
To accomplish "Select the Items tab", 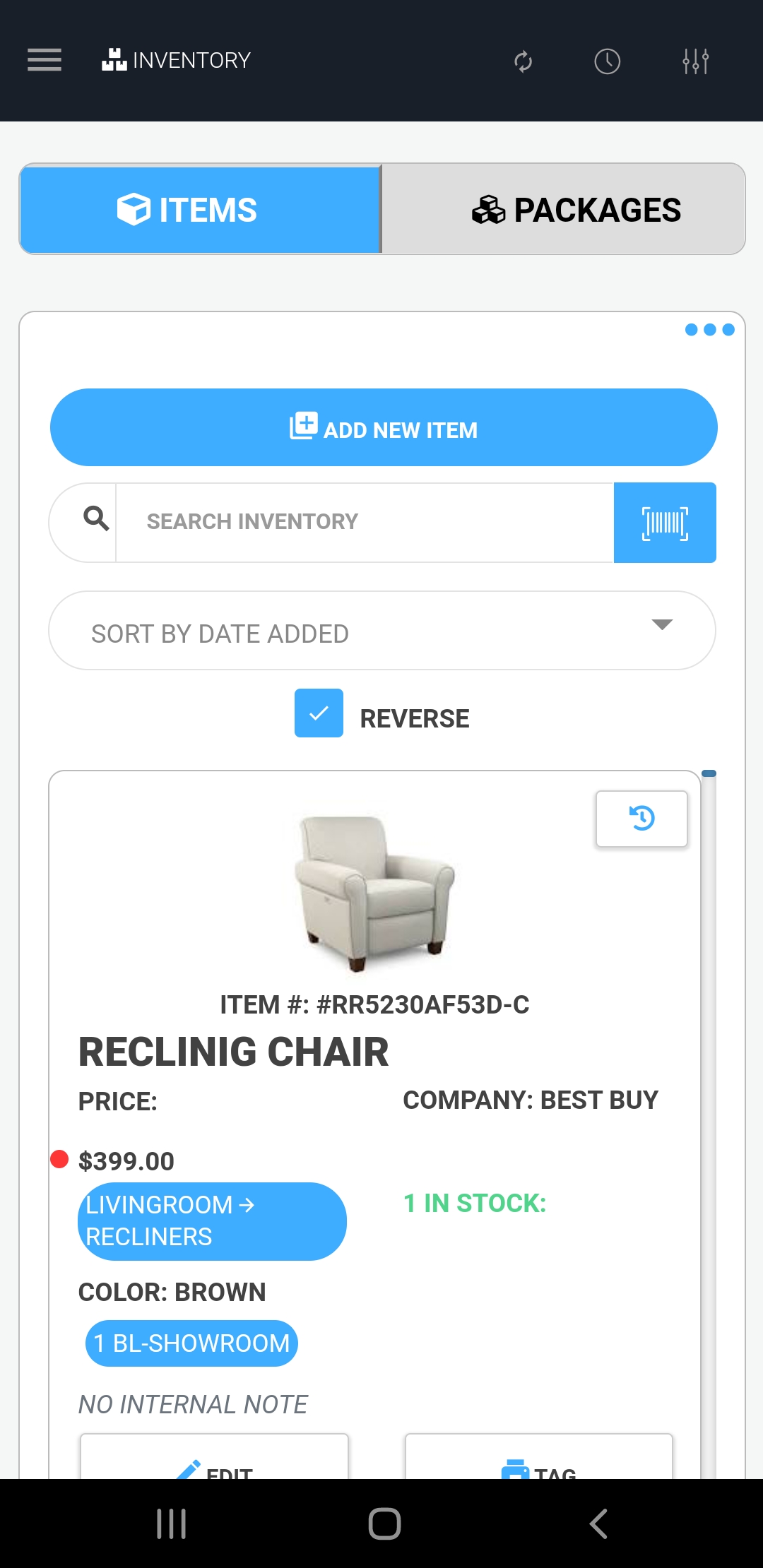I will coord(201,209).
